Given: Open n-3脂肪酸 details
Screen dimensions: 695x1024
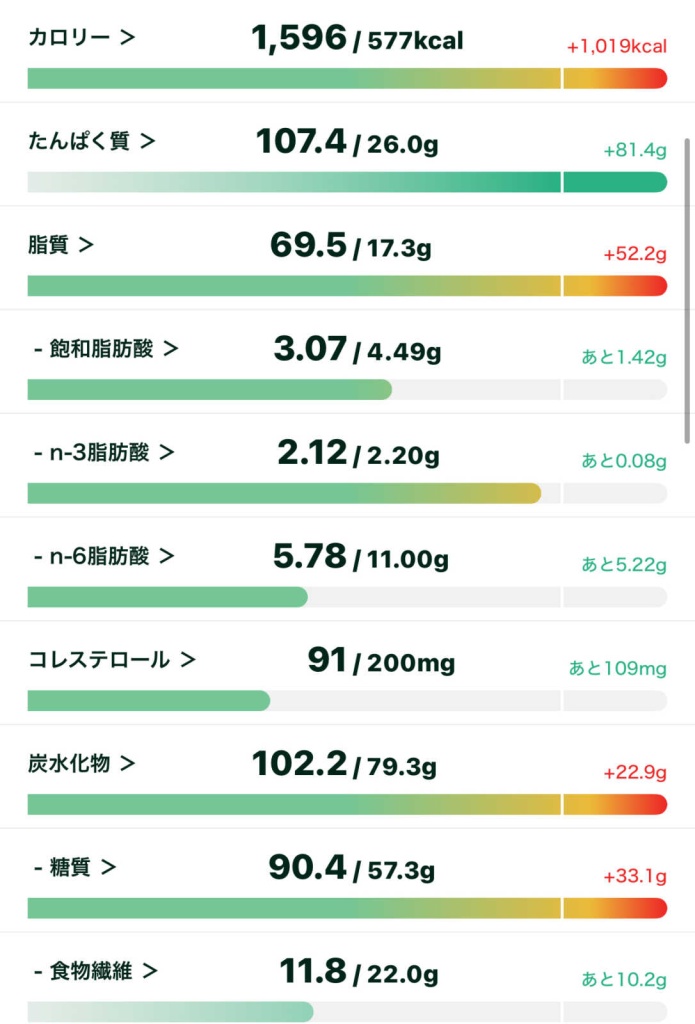Looking at the screenshot, I should (103, 453).
